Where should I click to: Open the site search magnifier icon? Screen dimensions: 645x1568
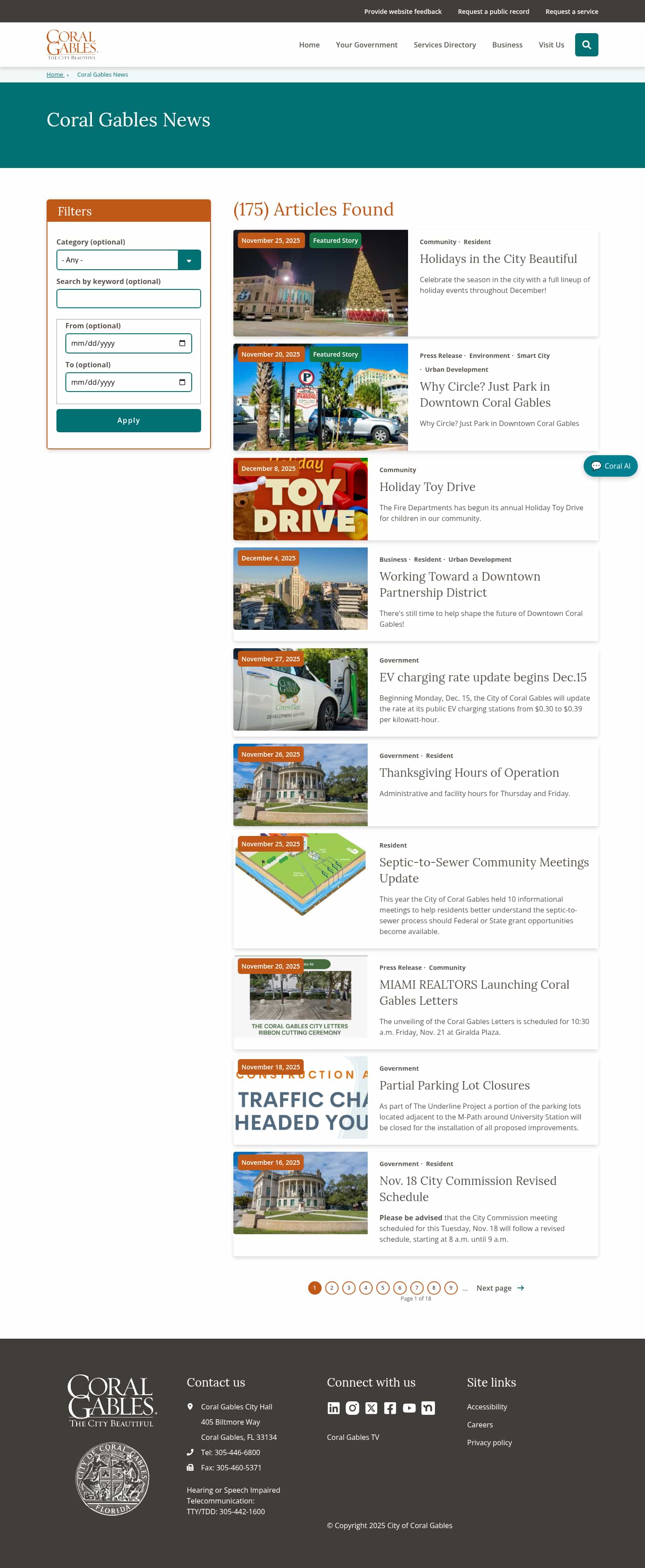(586, 44)
